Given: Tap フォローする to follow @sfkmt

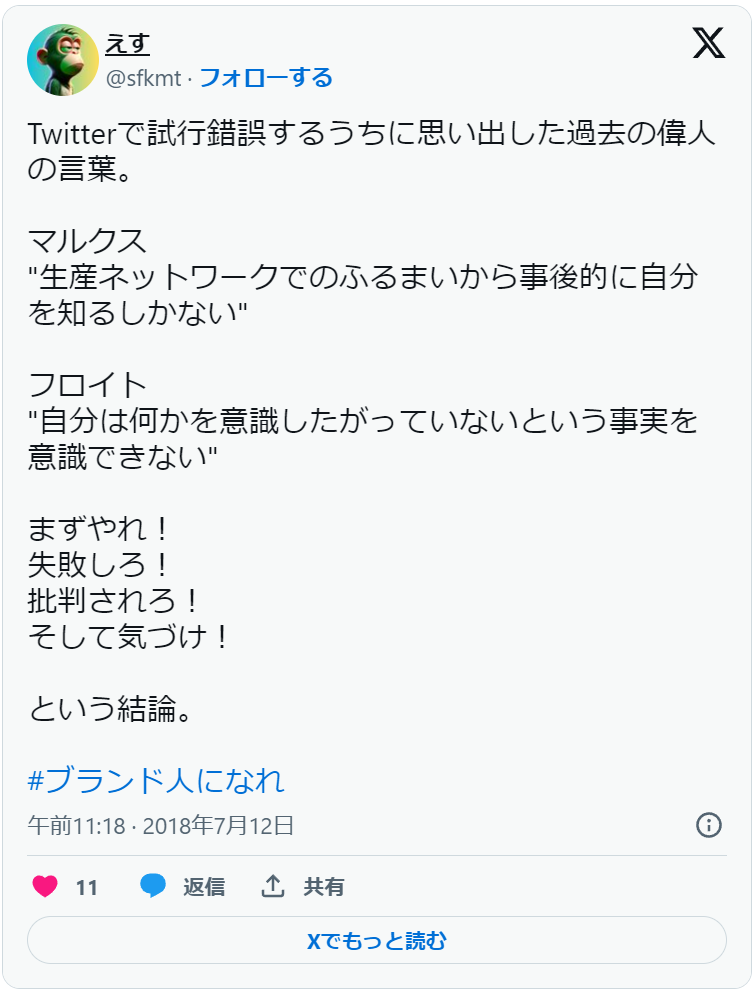Looking at the screenshot, I should (x=266, y=78).
